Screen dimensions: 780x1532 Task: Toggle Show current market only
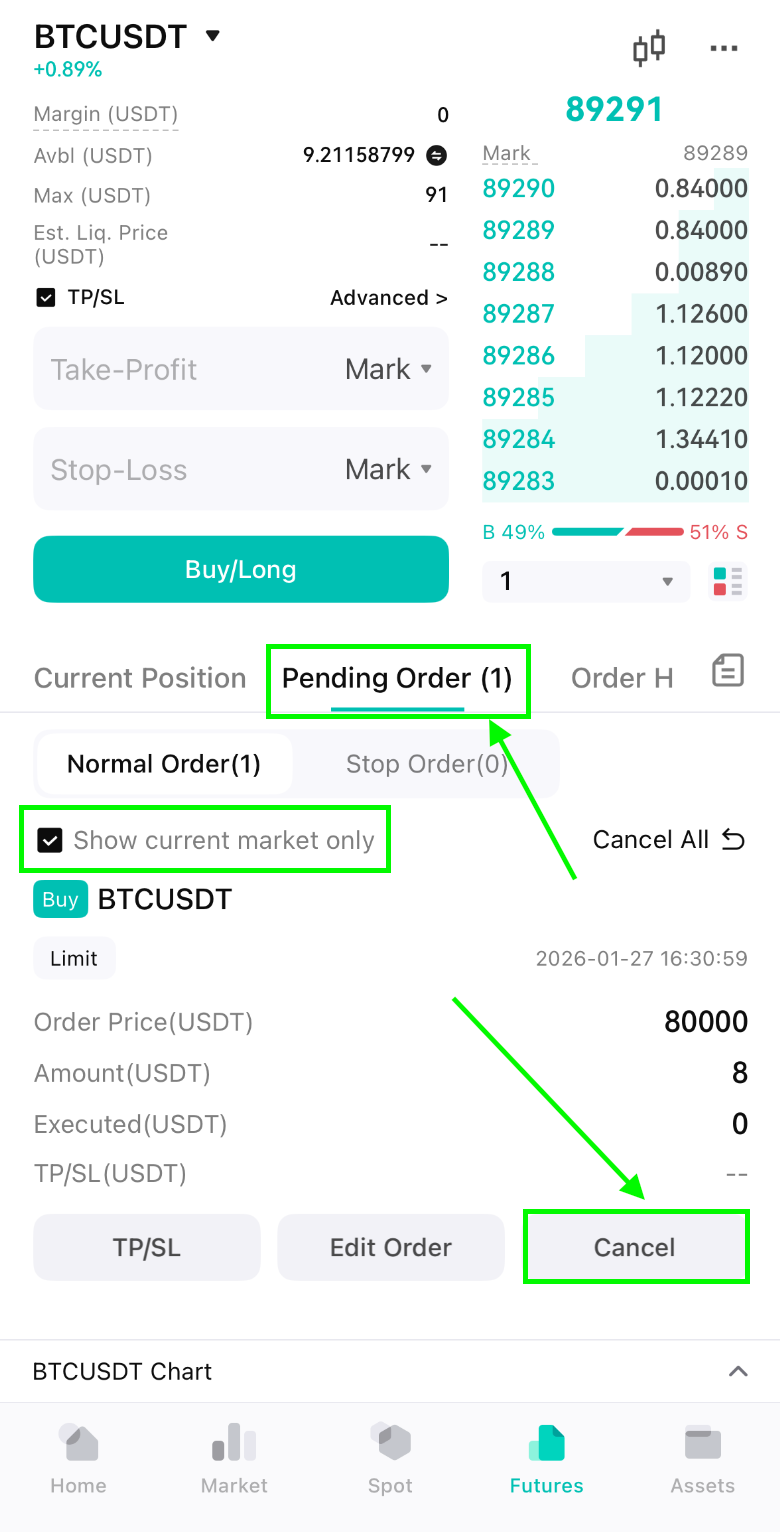206,840
